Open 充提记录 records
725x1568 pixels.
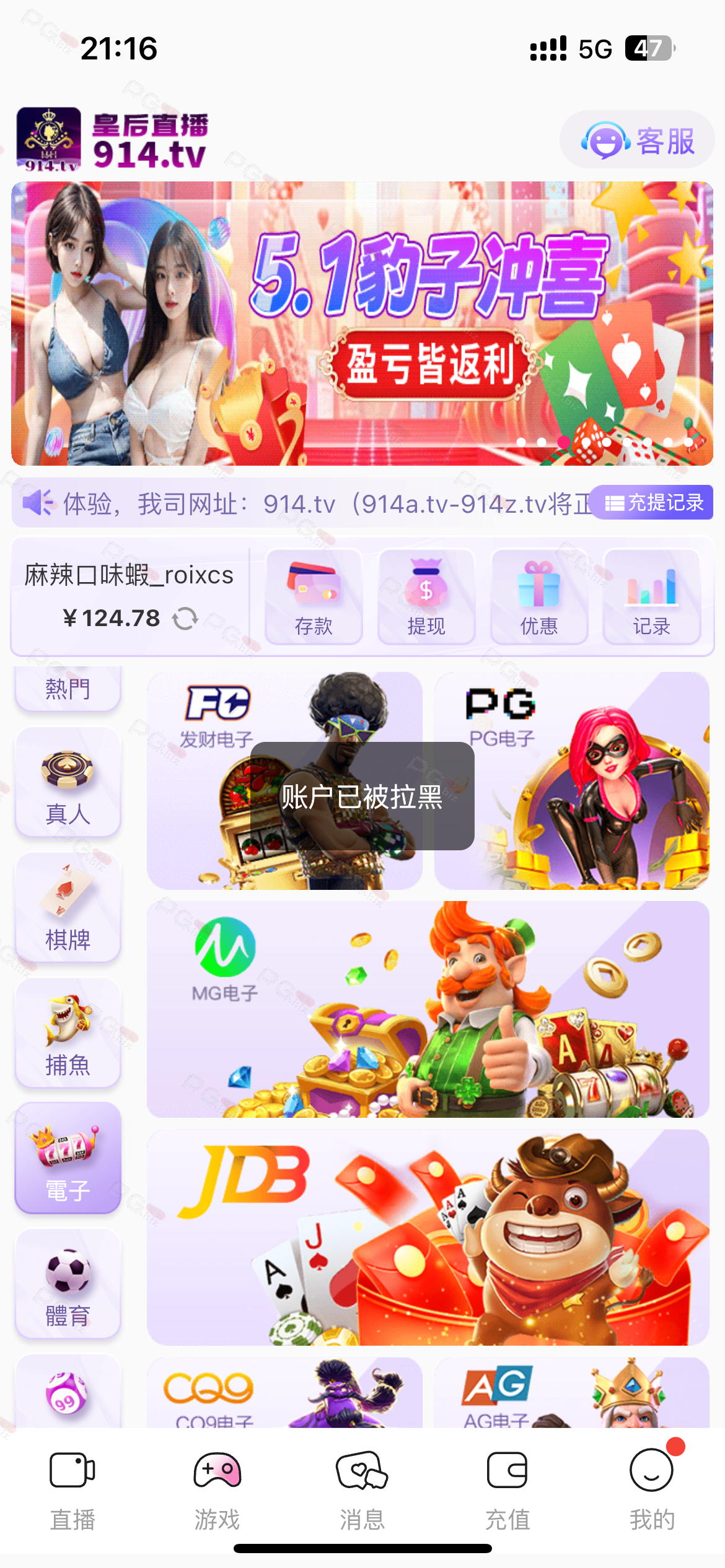click(x=652, y=502)
